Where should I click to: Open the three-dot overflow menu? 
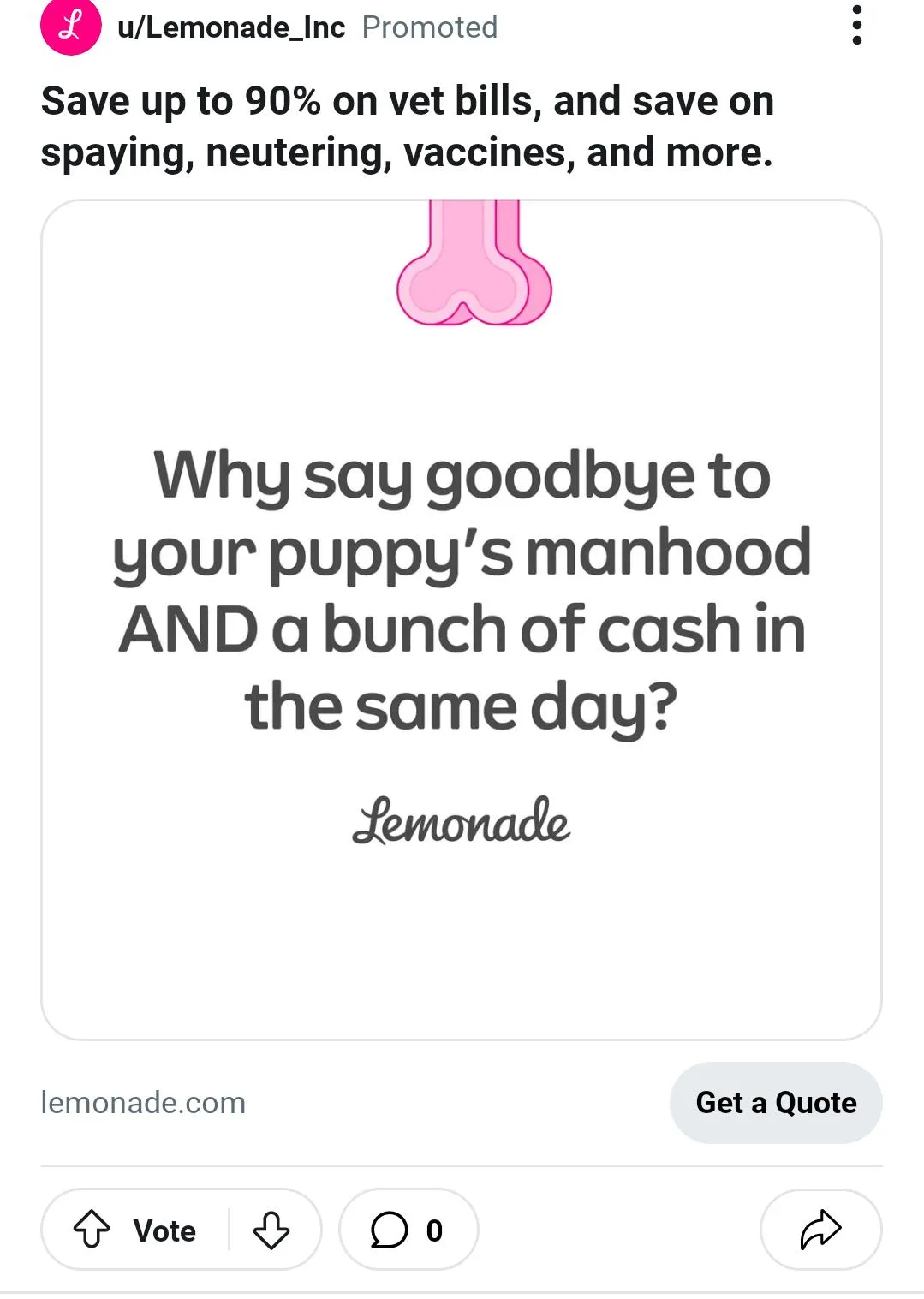click(x=856, y=26)
